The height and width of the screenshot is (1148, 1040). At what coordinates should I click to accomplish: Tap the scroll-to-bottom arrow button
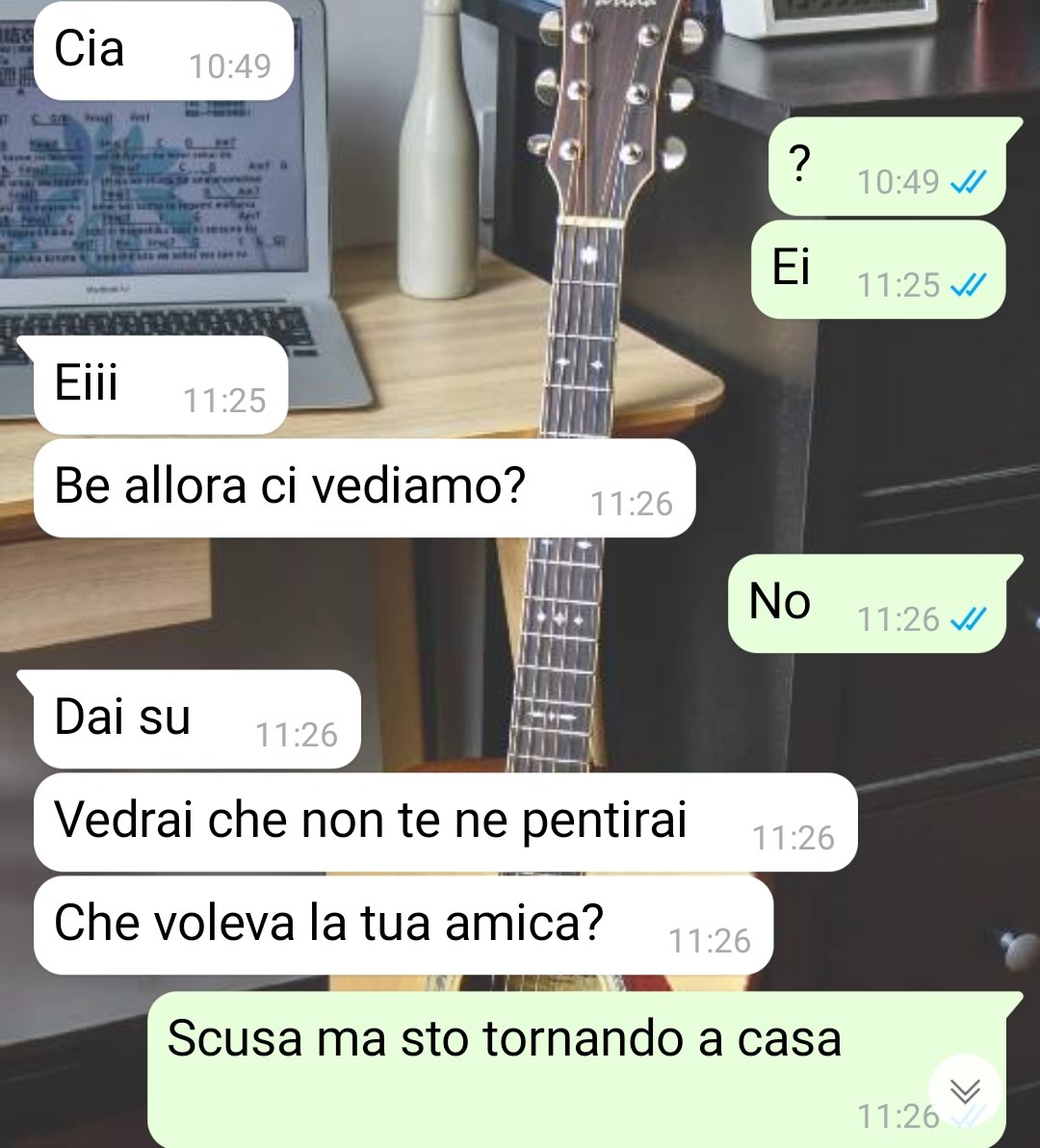coord(965,1090)
